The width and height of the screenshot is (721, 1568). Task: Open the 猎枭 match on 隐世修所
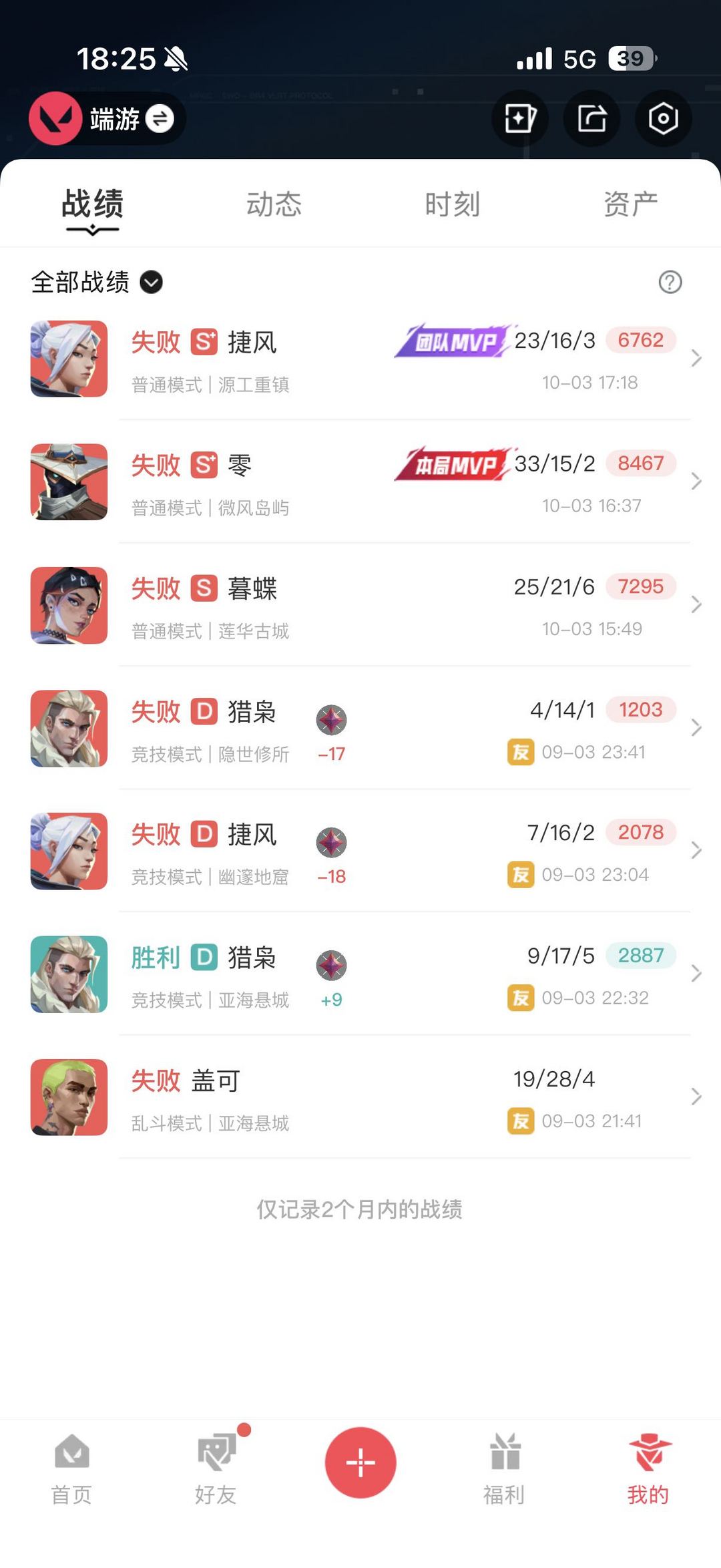coord(360,729)
